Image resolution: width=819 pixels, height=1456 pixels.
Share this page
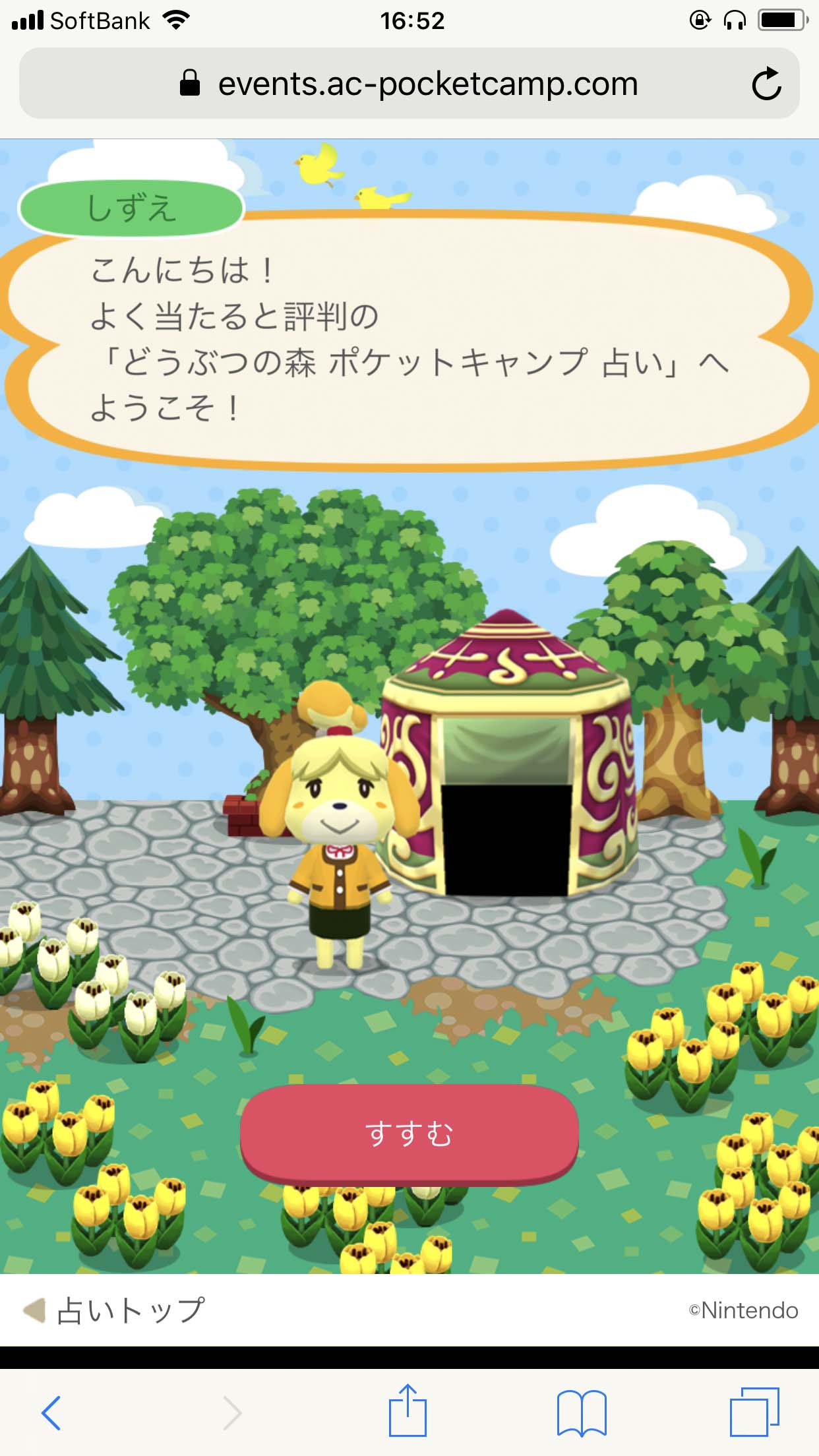click(408, 1411)
